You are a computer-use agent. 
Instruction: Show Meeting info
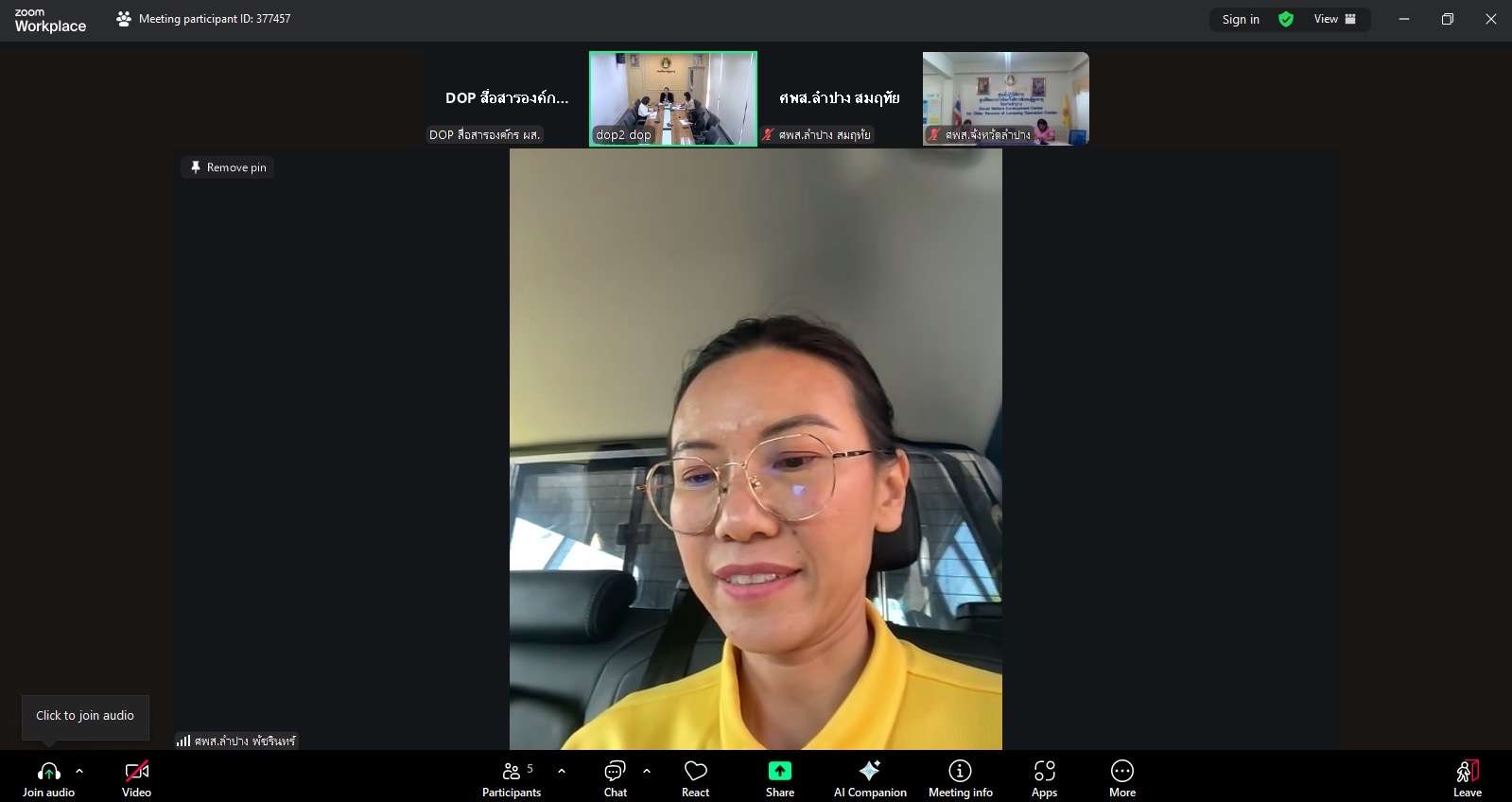[x=960, y=778]
